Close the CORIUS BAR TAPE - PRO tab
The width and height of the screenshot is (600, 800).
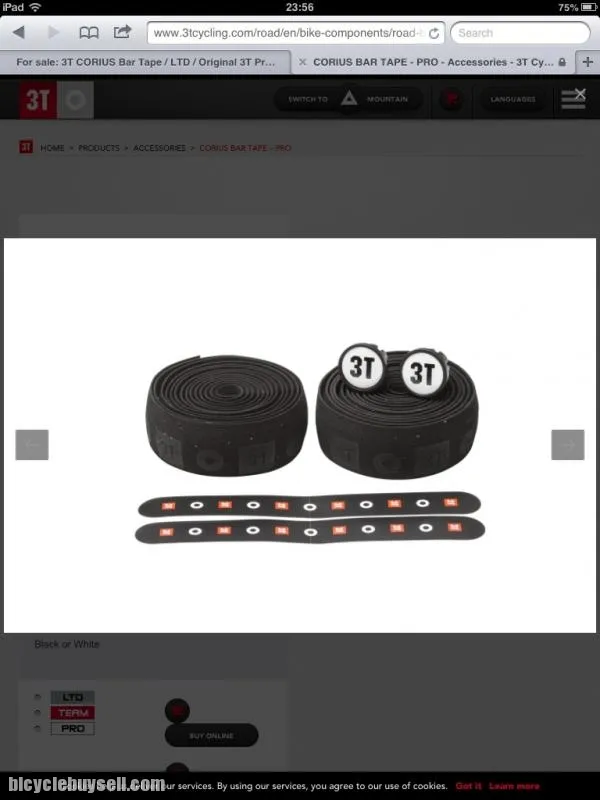(x=303, y=62)
